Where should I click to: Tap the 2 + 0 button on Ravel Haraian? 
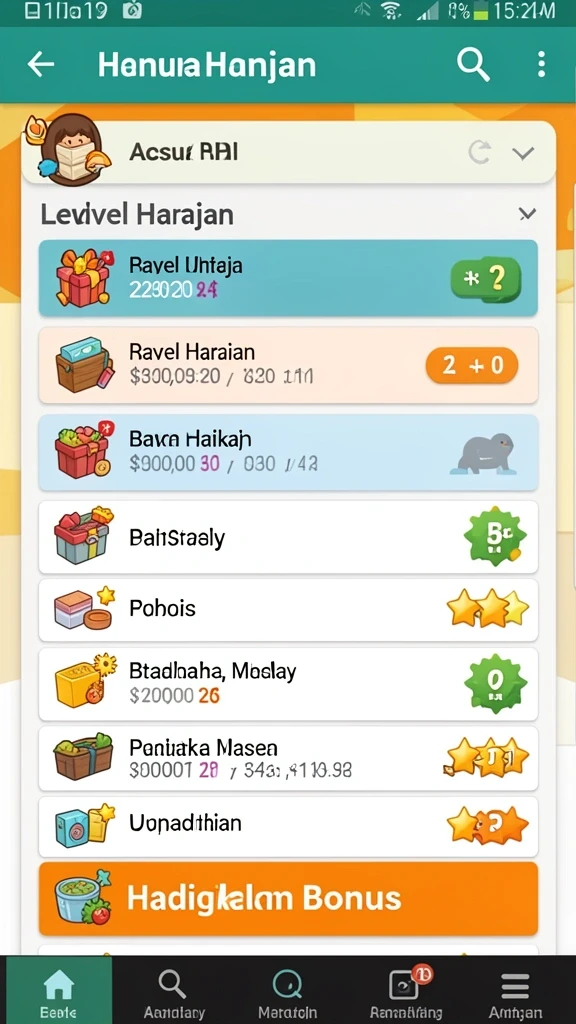[x=472, y=365]
